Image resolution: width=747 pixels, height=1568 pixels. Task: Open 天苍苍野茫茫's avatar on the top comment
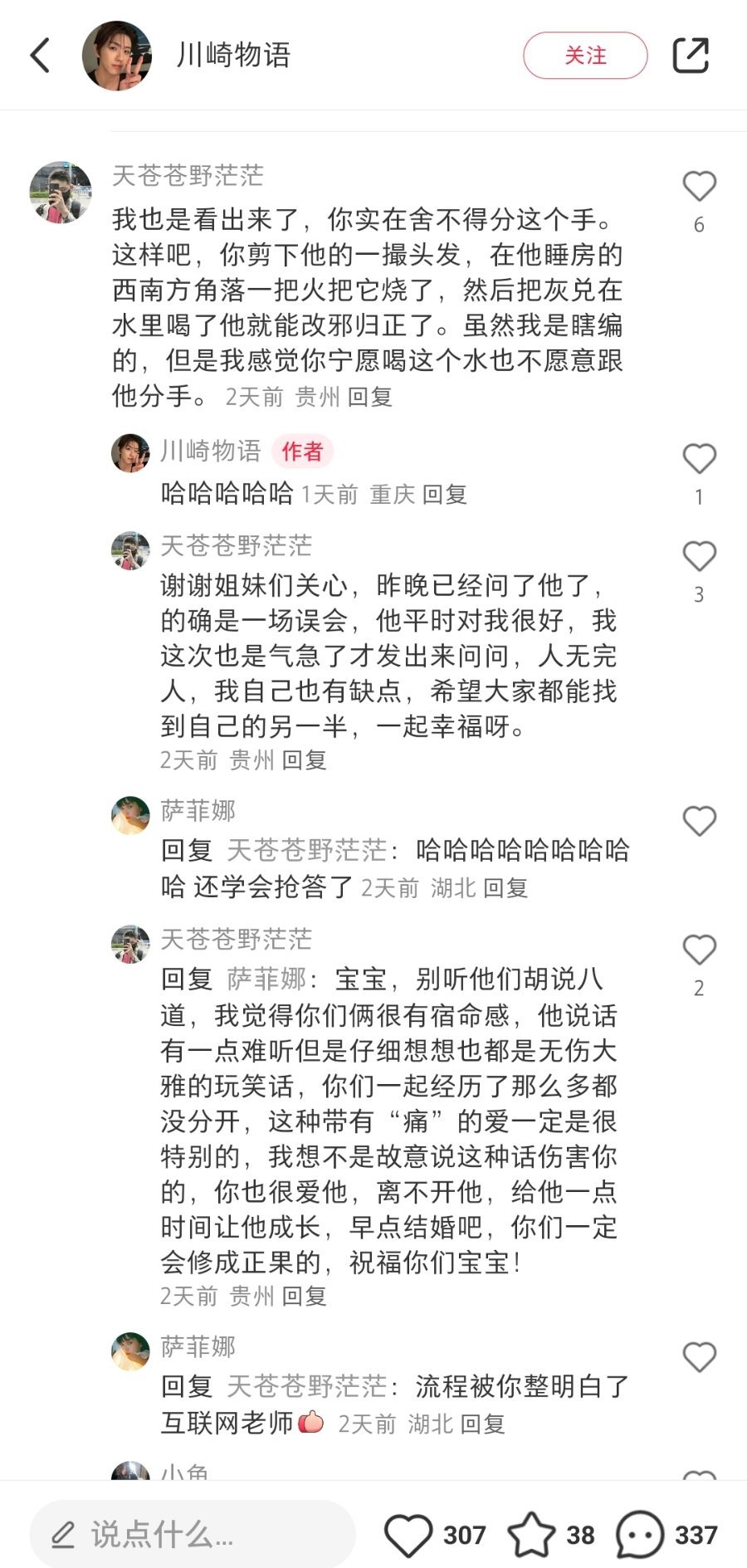pos(61,193)
